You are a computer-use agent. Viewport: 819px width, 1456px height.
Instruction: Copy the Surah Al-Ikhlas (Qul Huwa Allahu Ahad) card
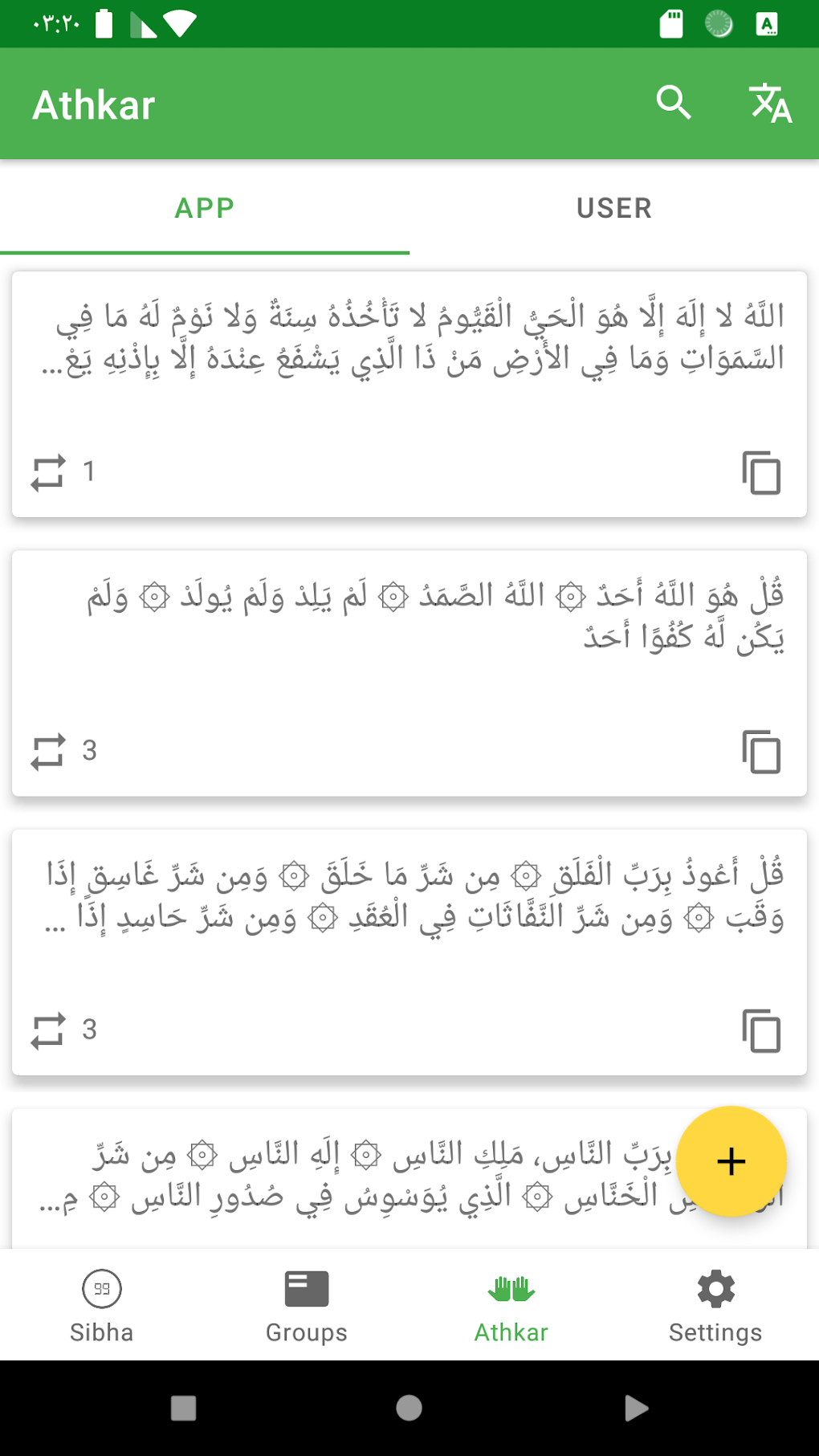pos(761,752)
